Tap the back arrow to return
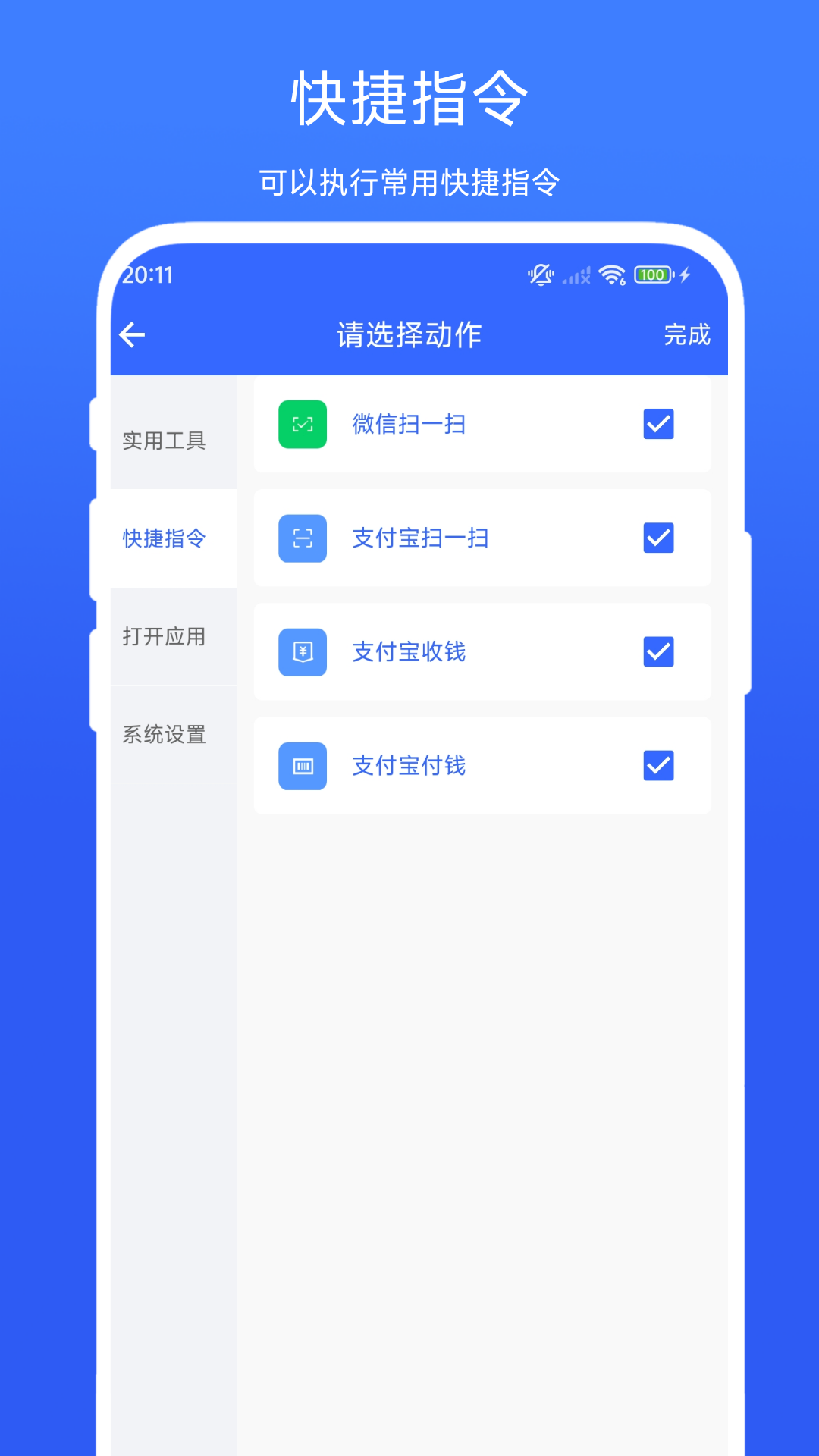819x1456 pixels. [x=132, y=334]
